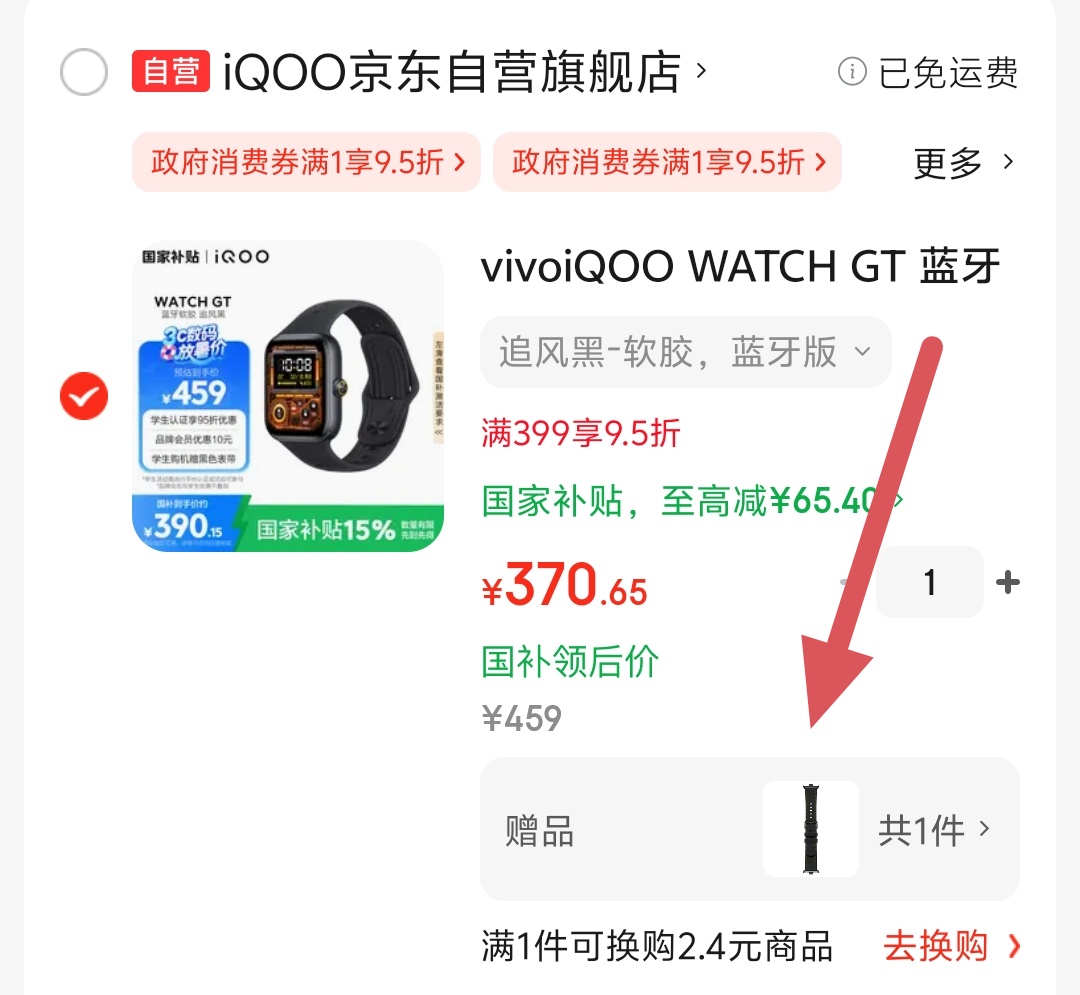The image size is (1080, 995).
Task: Uncheck the WATCH GT item checkbox
Action: pos(84,397)
